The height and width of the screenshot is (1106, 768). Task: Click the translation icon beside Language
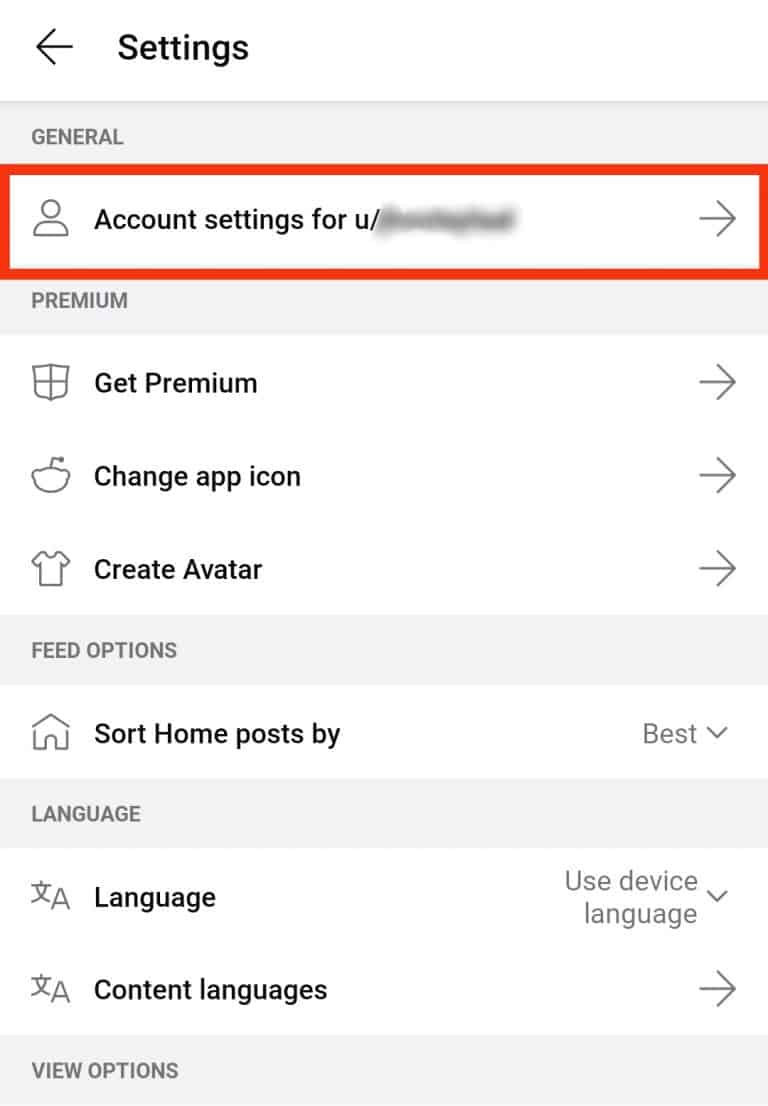tap(51, 897)
